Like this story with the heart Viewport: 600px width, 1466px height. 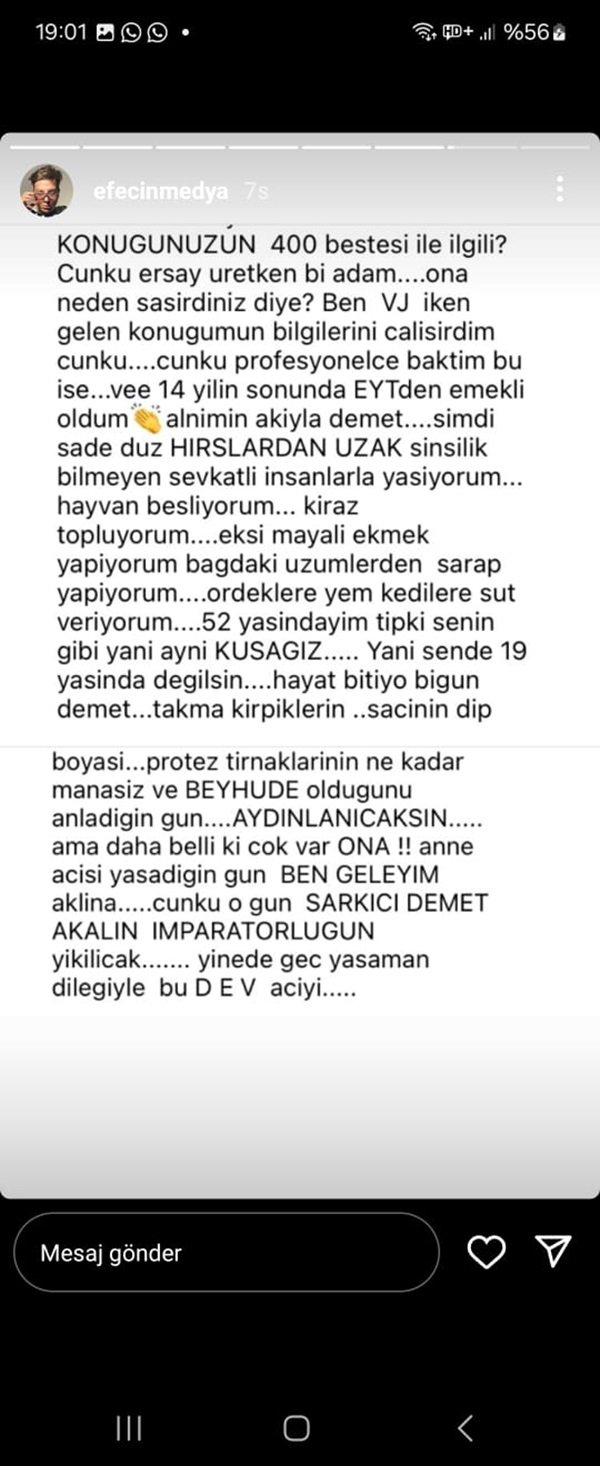[487, 1252]
